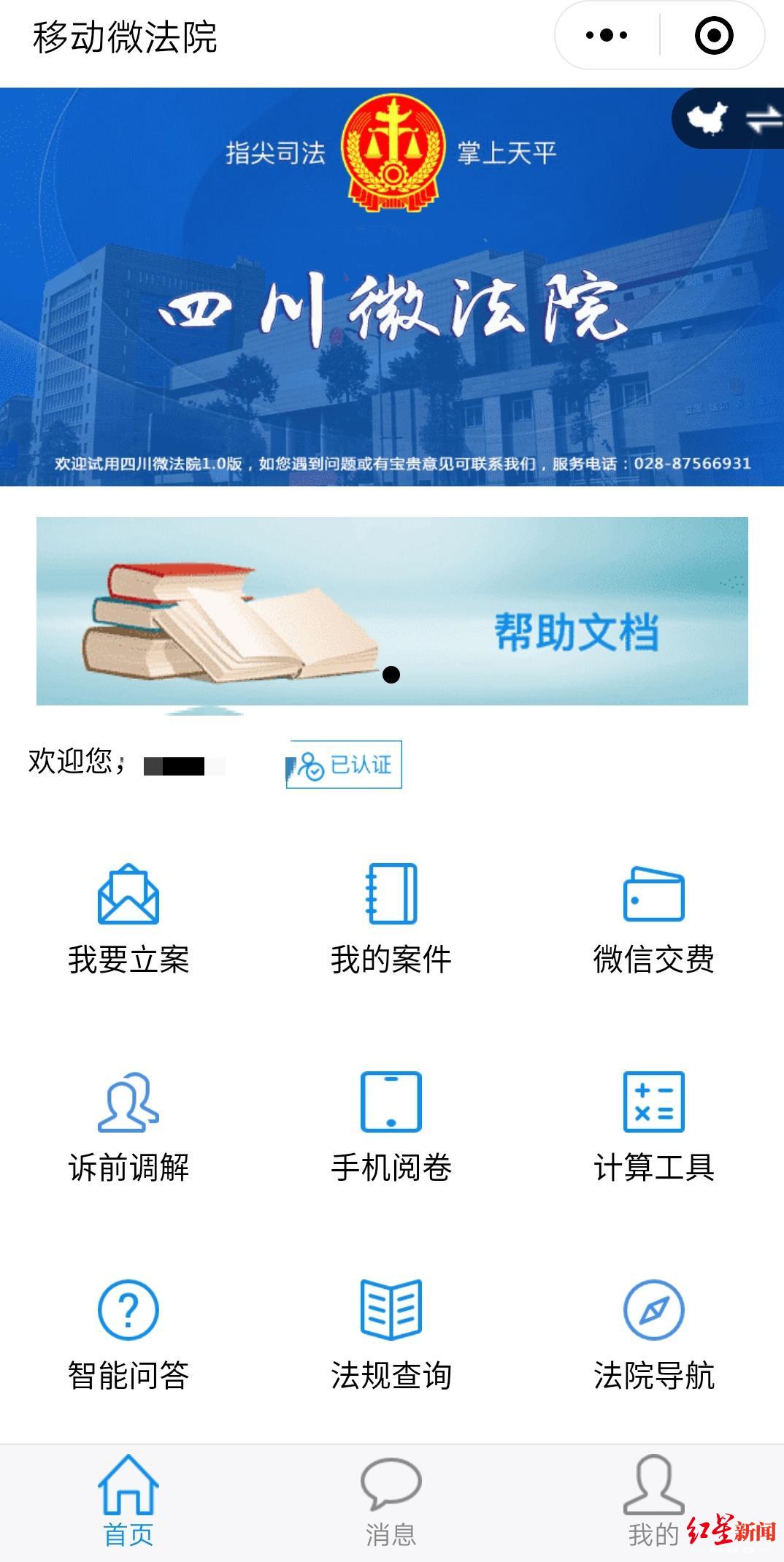
Task: Launch 计算工具 calculator tools
Action: pyautogui.click(x=653, y=1126)
